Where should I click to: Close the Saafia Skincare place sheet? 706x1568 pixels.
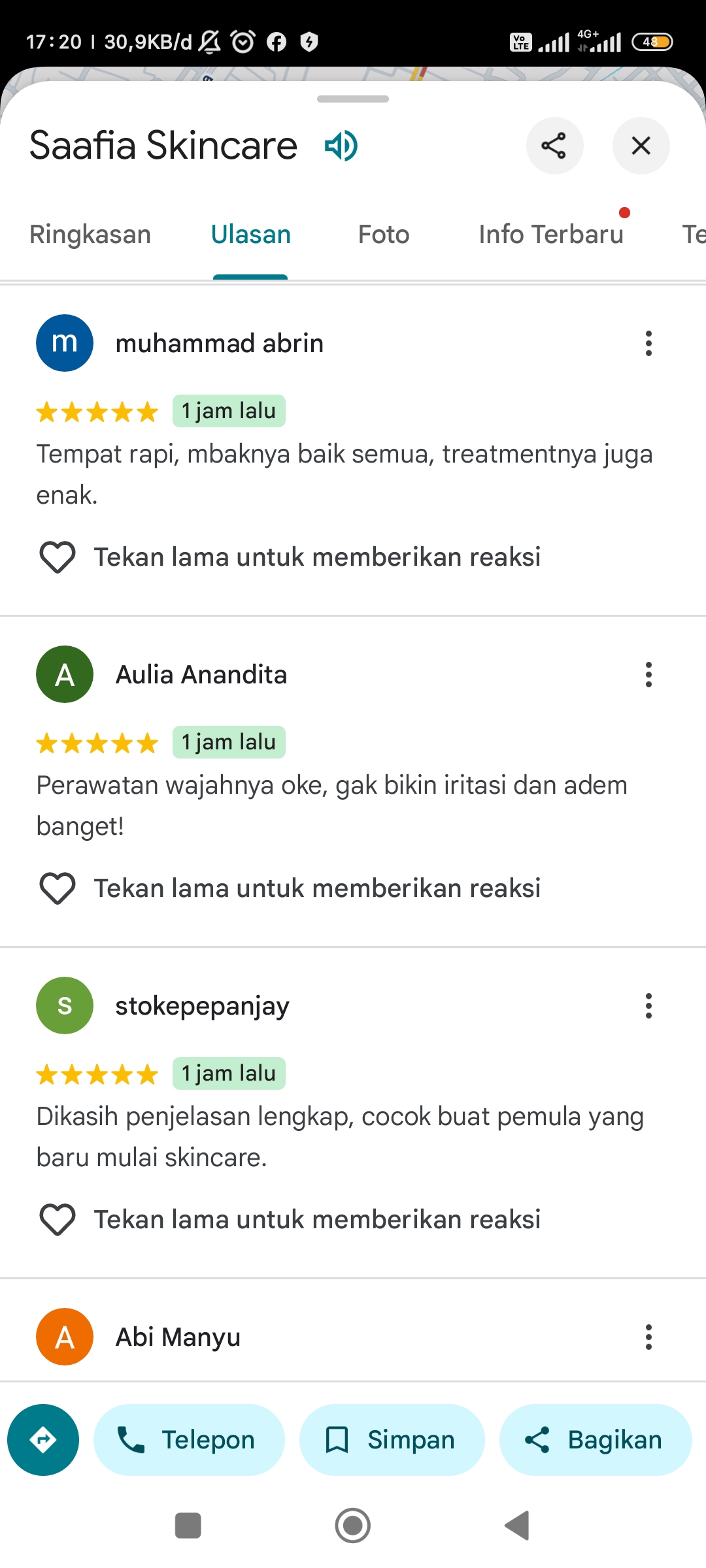(x=641, y=146)
